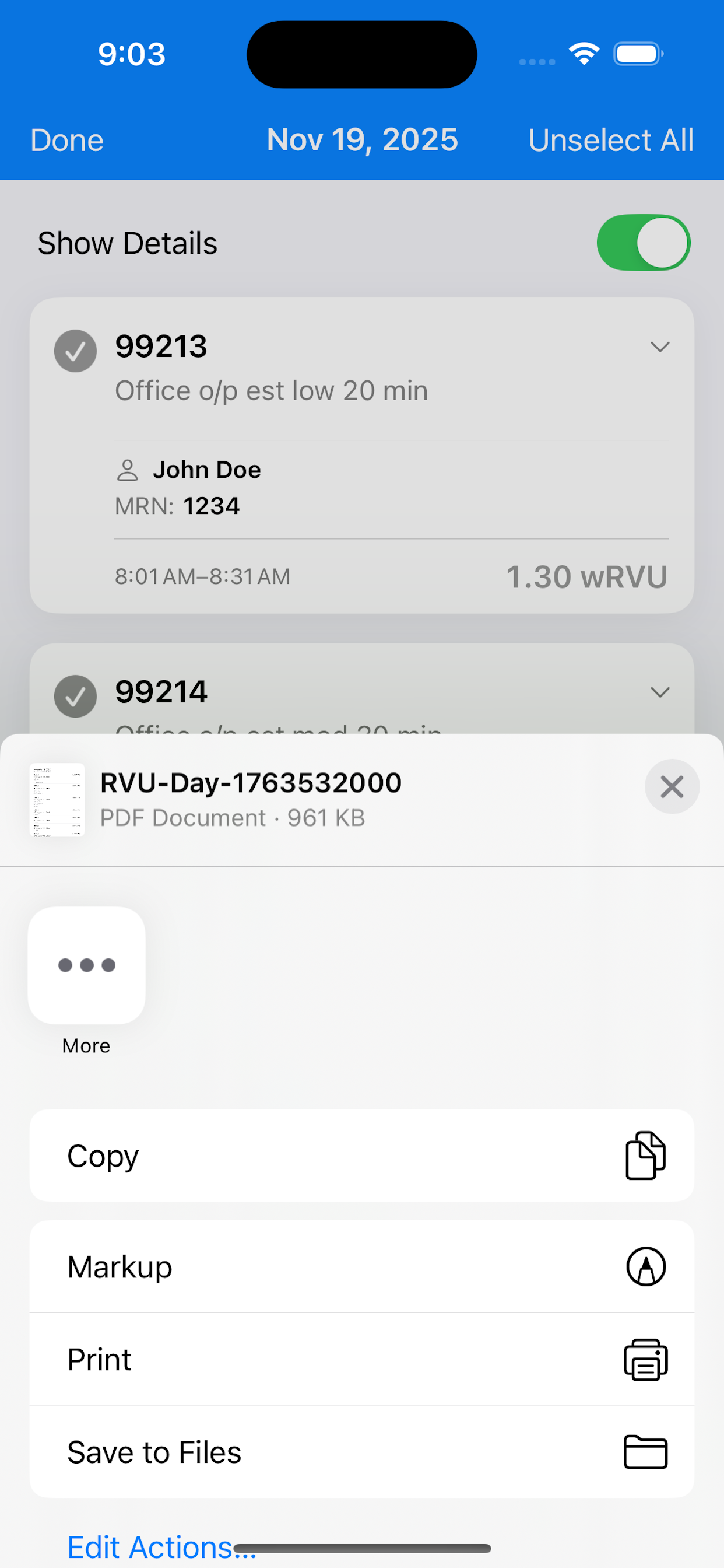This screenshot has height=1568, width=724.
Task: Tap the printer icon on the Print row
Action: coord(645,1359)
